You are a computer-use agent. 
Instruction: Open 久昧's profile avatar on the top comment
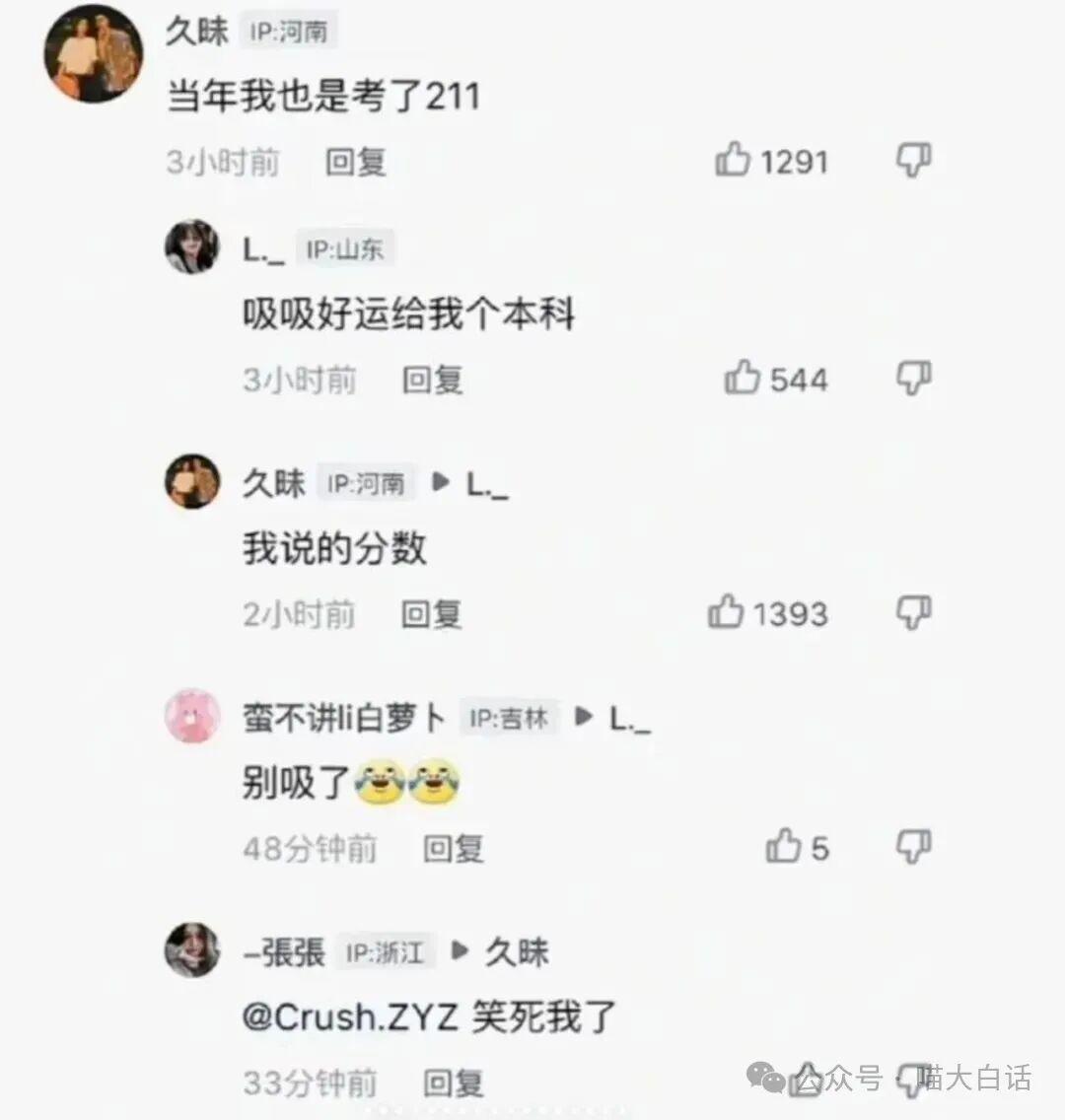94,54
